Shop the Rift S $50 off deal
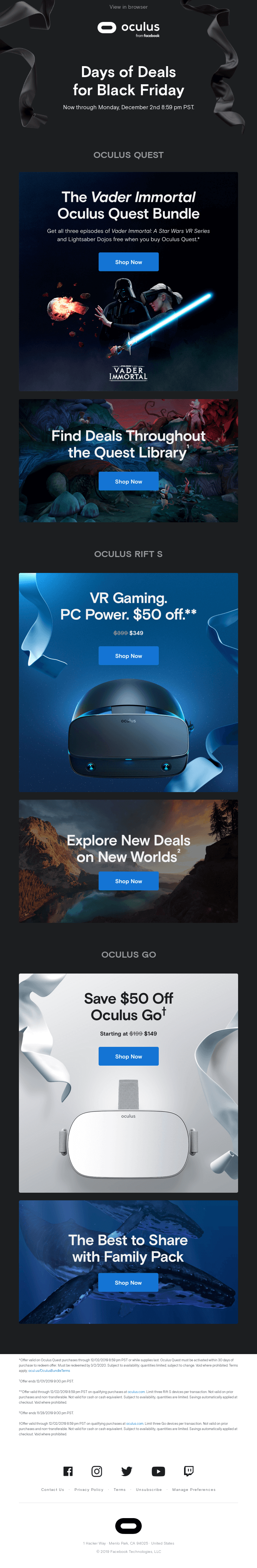 [128, 656]
